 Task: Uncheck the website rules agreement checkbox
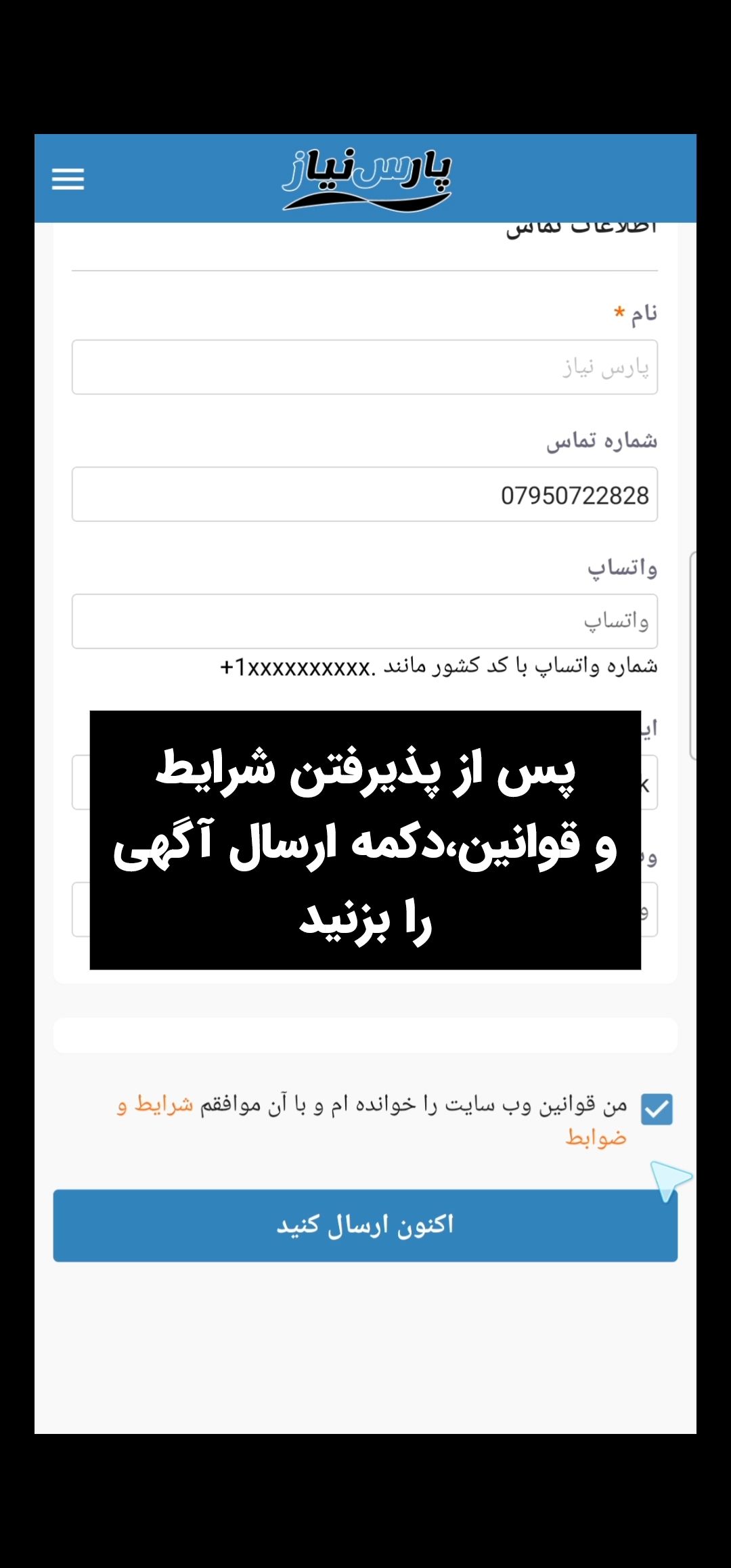click(657, 1109)
